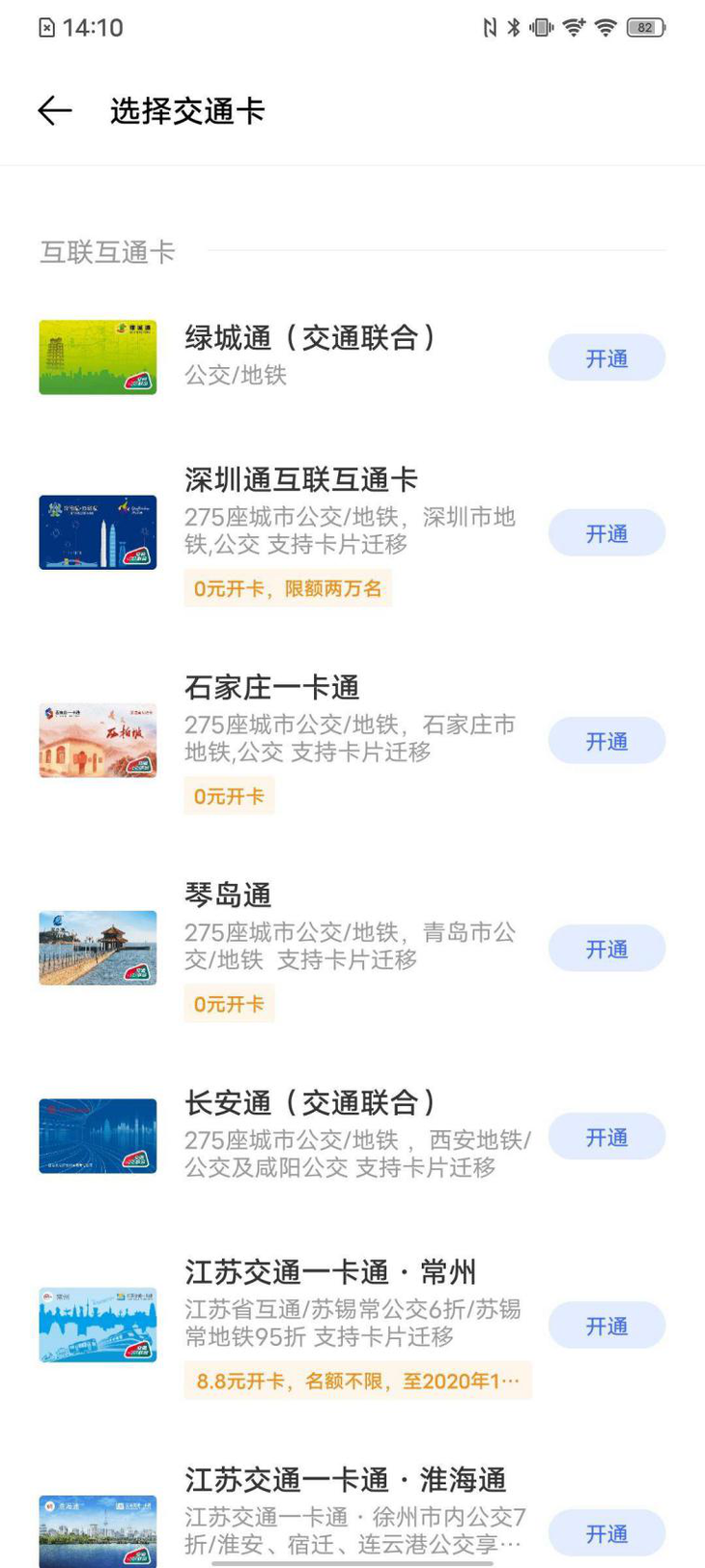Tap 开通 for 江苏交通一卡通·淮海通
This screenshot has height=1568, width=705.
click(606, 1533)
